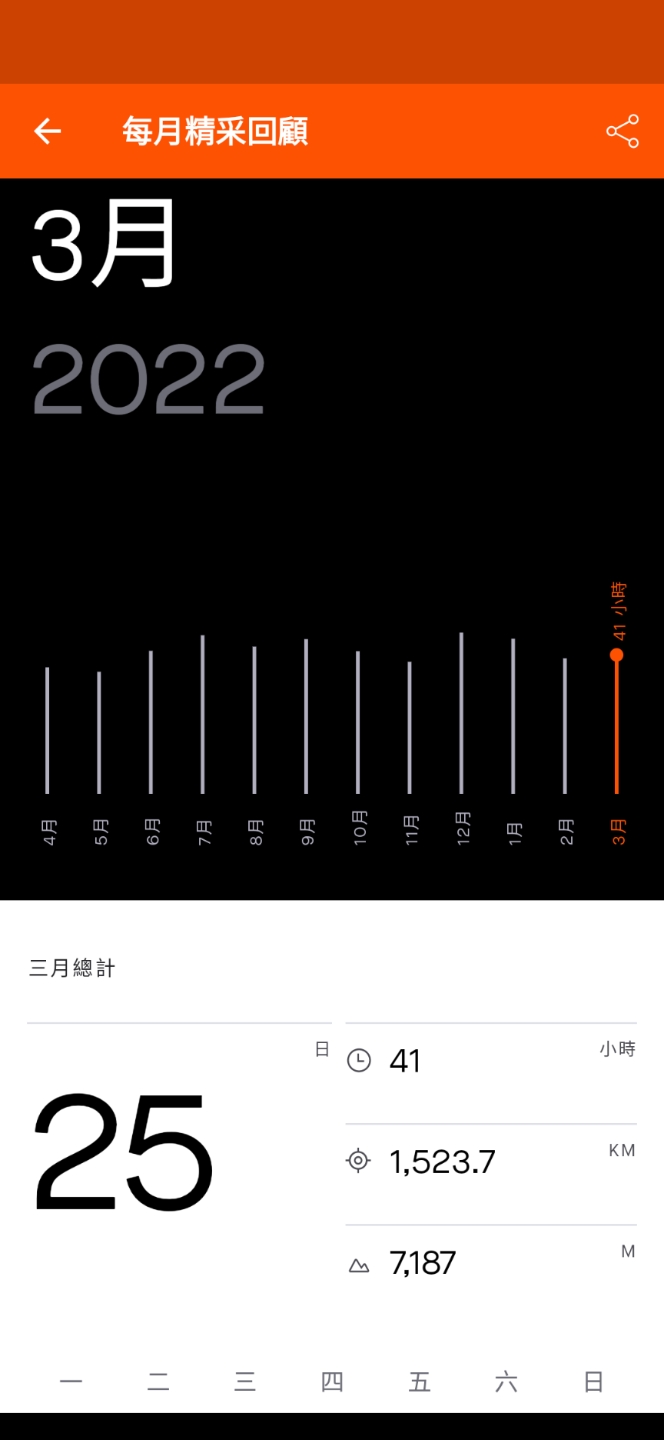
Task: Select the 4月 bar in the chart
Action: tap(47, 730)
